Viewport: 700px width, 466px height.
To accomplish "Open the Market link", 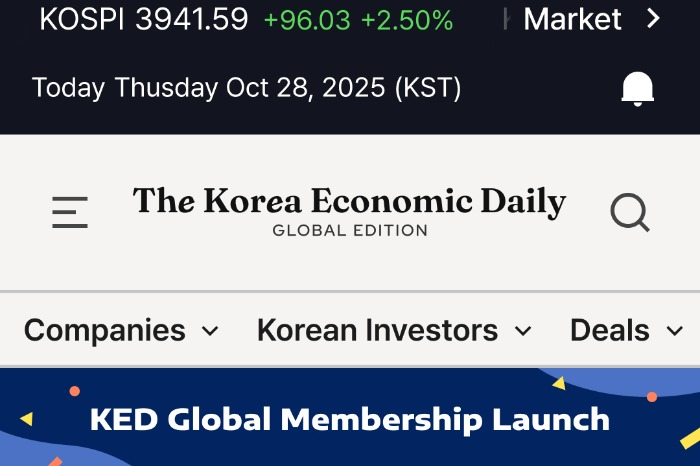I will [591, 19].
